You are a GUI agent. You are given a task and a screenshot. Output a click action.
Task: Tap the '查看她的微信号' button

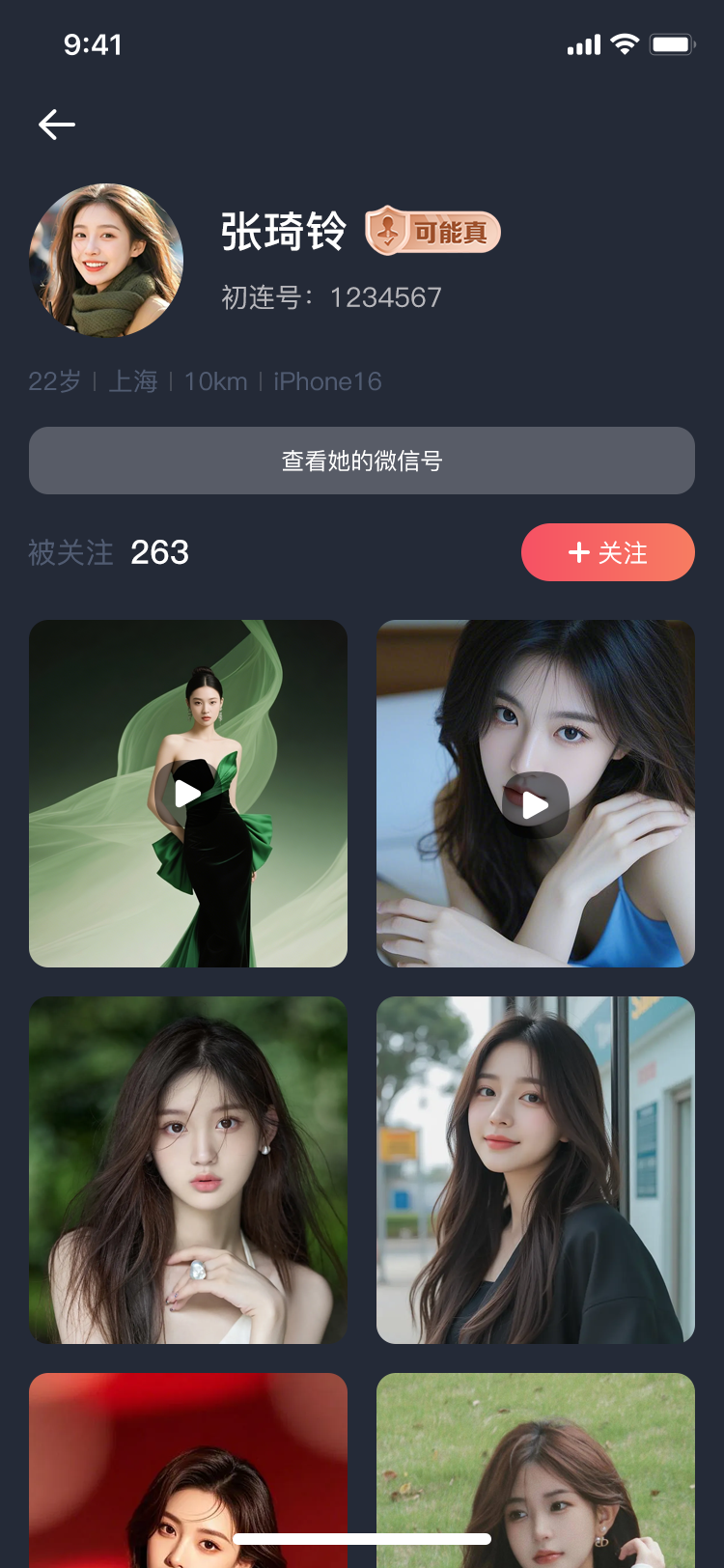(x=362, y=461)
